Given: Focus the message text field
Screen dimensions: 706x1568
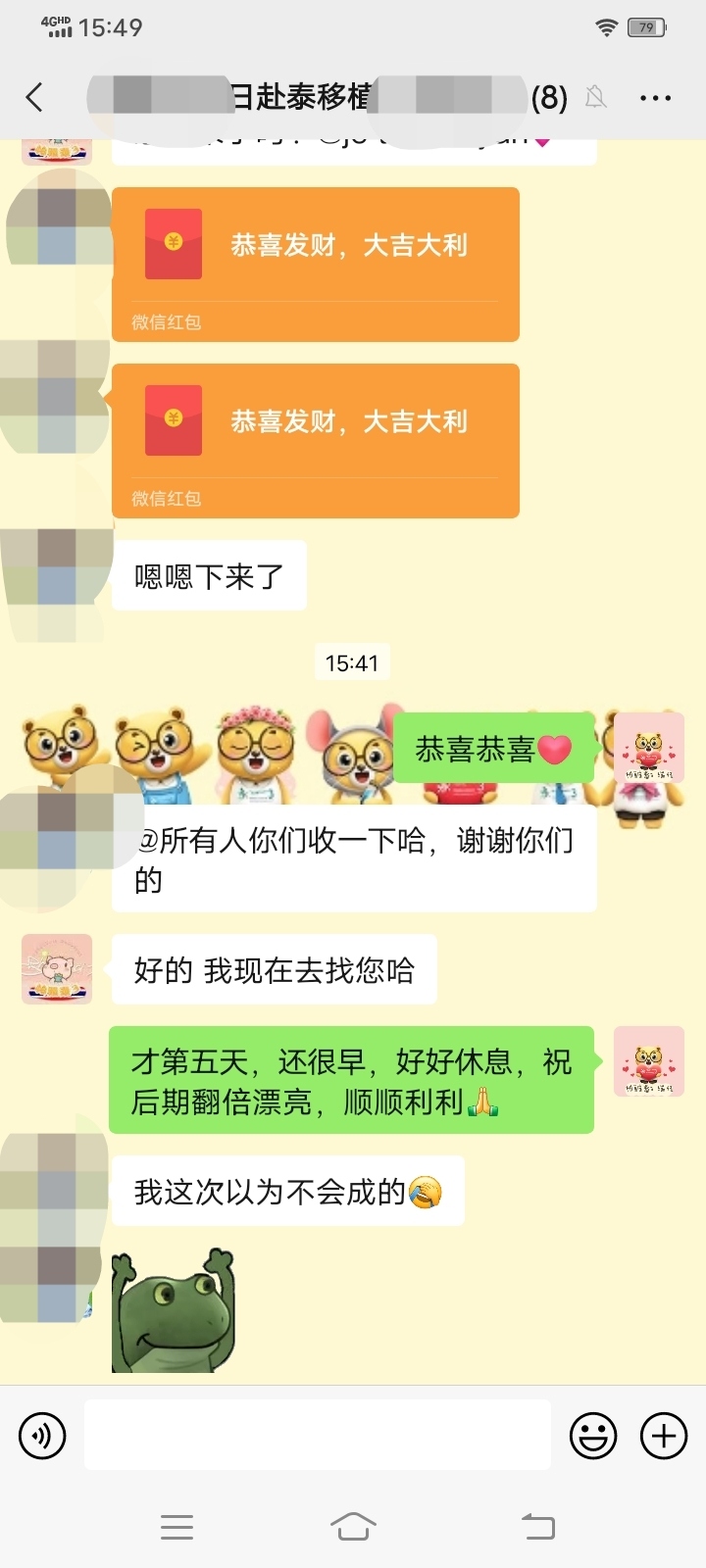Looking at the screenshot, I should 317,1435.
